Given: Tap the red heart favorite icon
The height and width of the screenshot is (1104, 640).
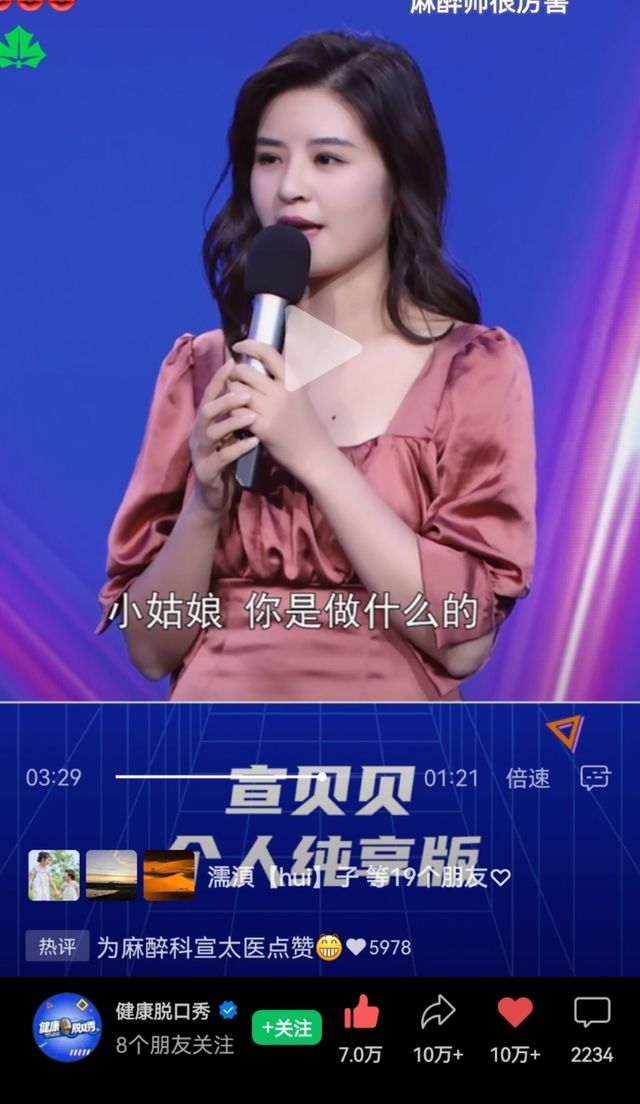Looking at the screenshot, I should pyautogui.click(x=515, y=1014).
